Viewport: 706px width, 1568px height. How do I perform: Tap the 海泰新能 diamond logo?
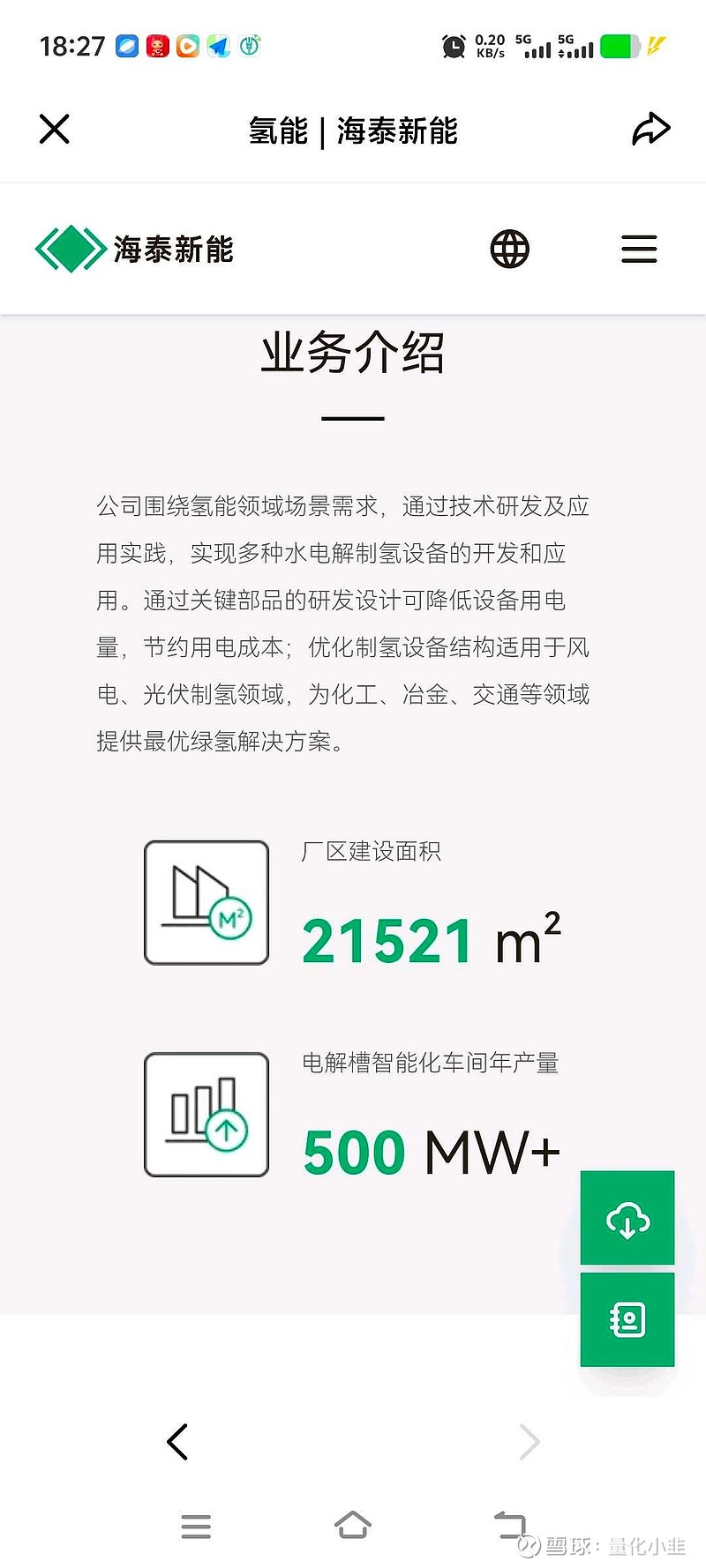[71, 248]
